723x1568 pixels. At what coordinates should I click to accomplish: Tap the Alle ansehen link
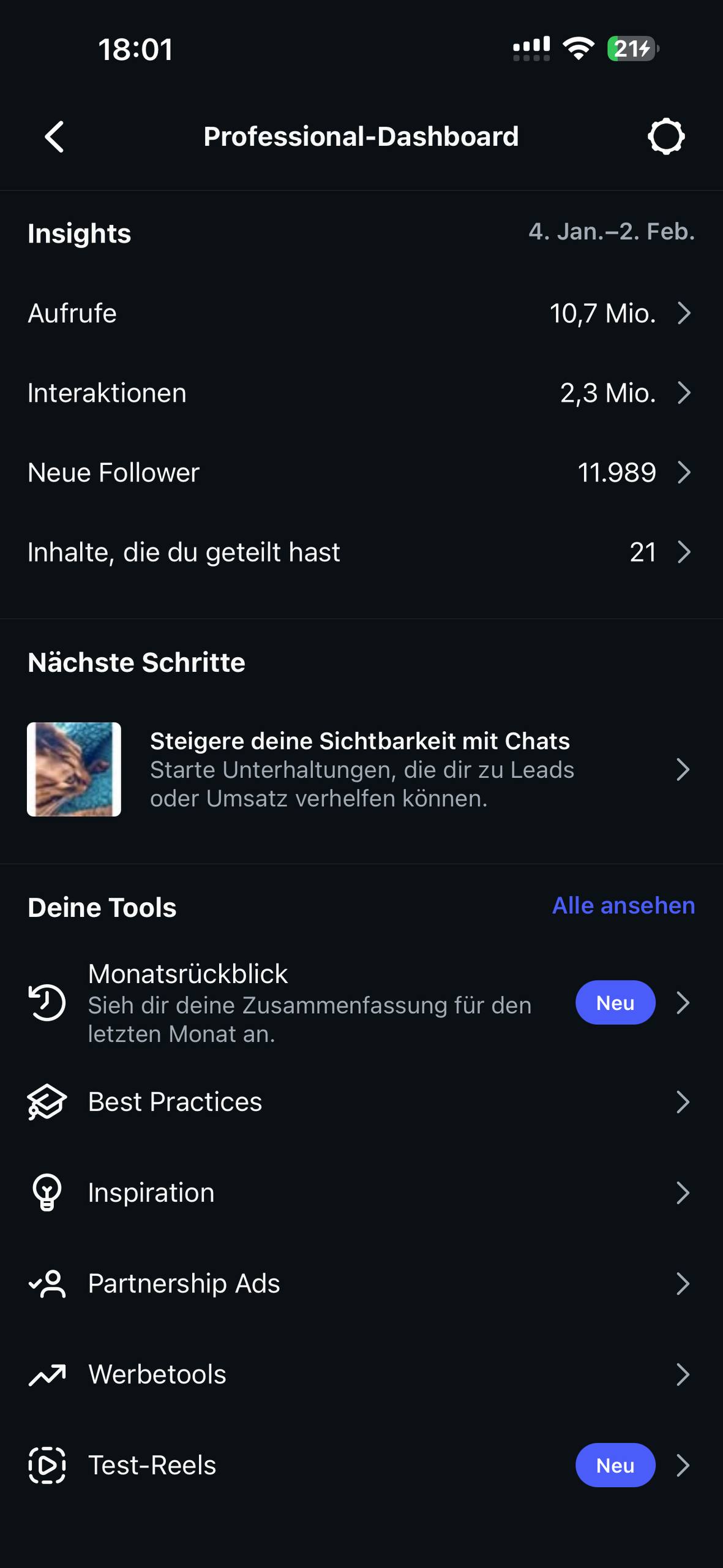pos(623,906)
